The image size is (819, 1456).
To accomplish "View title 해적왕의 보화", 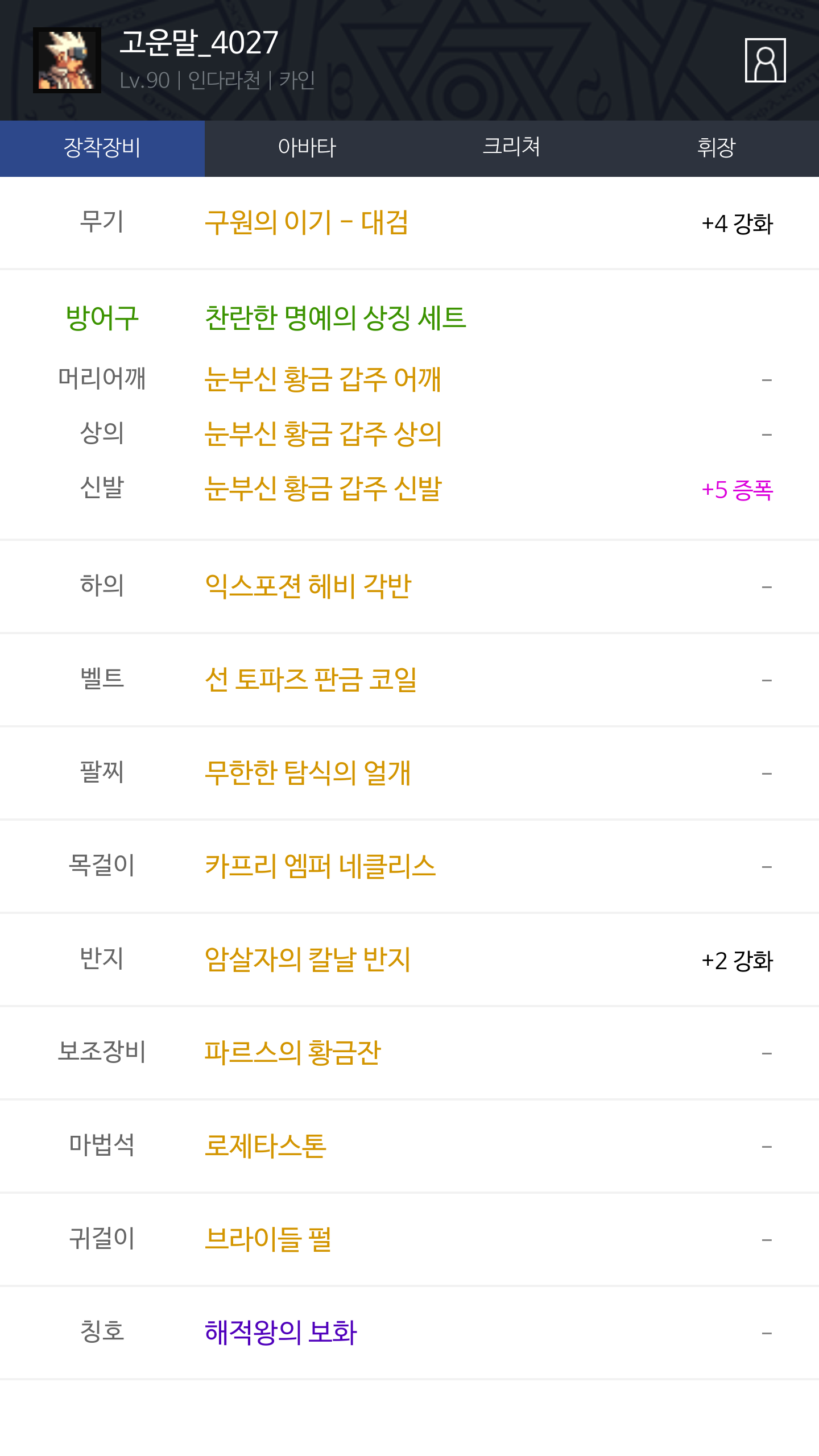I will pyautogui.click(x=280, y=1333).
